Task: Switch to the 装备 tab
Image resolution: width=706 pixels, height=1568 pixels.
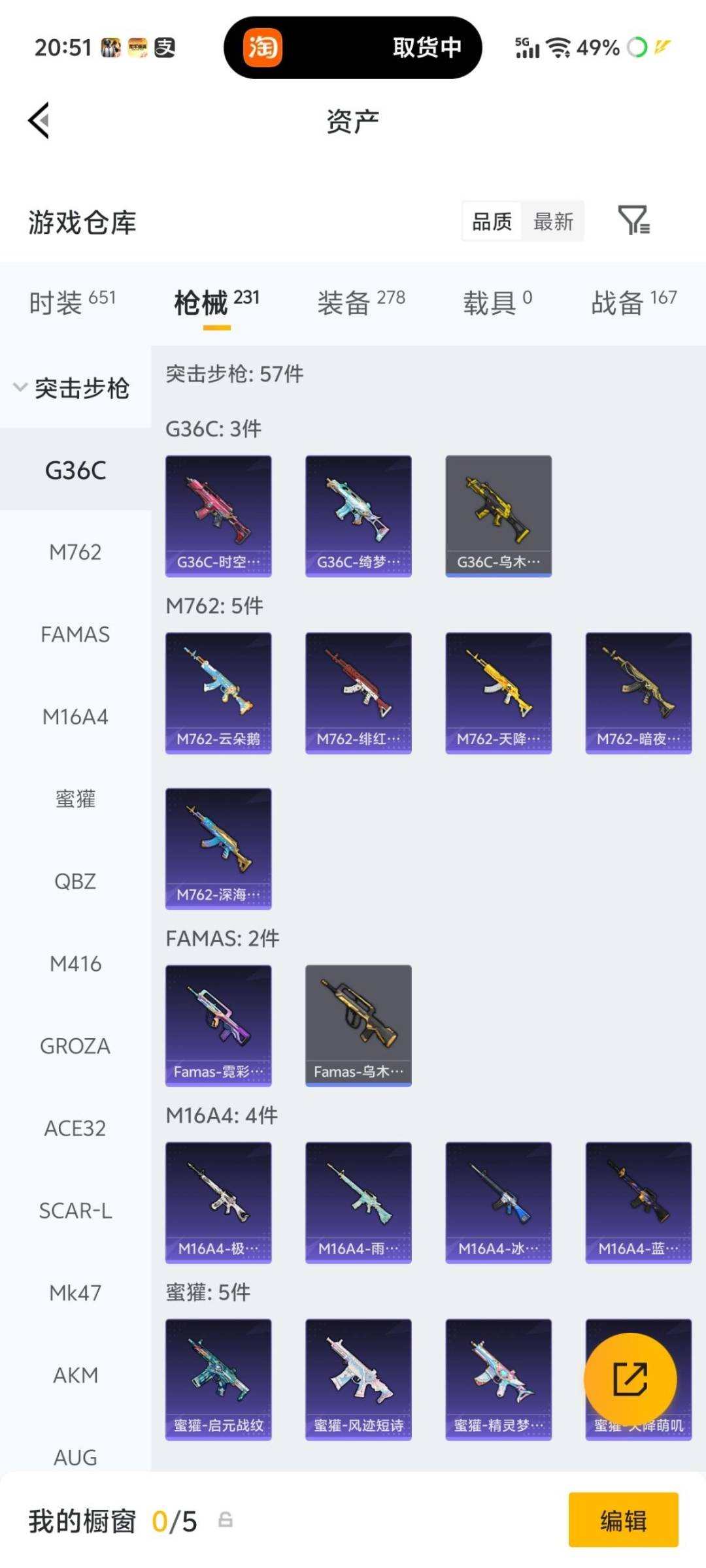Action: pos(361,302)
